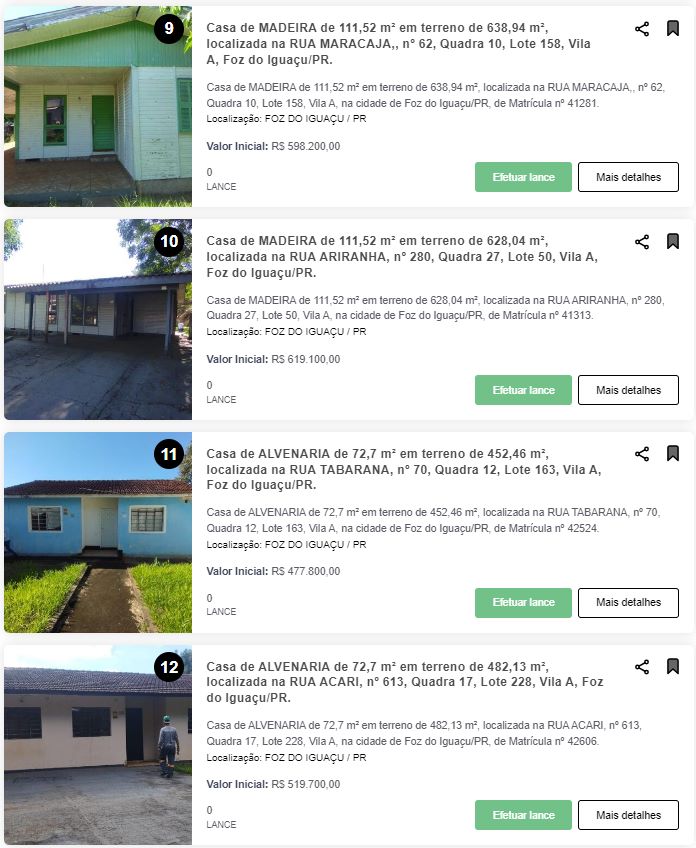Select Efetuar lance for Rua Acari house

pyautogui.click(x=523, y=815)
